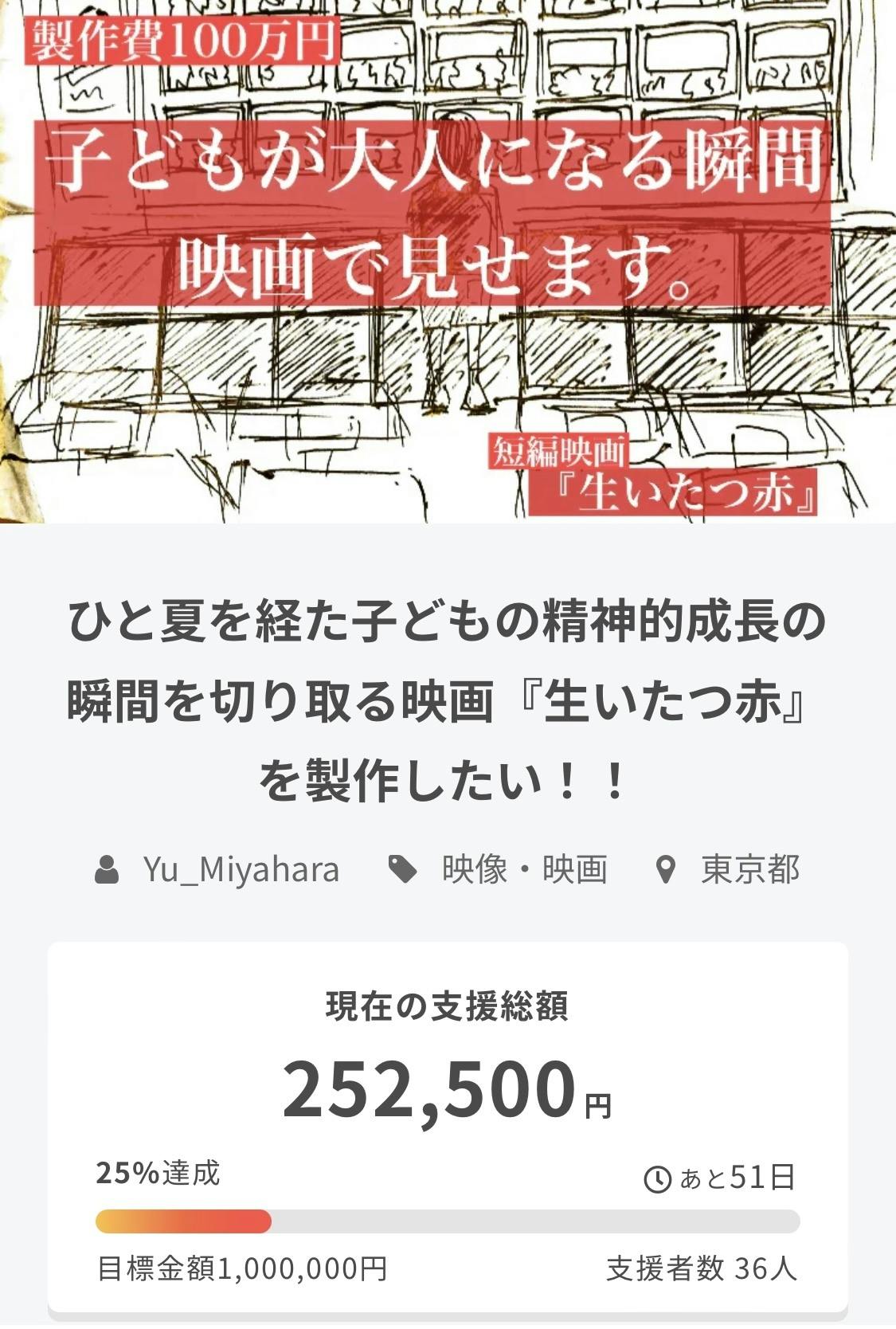Image resolution: width=896 pixels, height=1329 pixels.
Task: Open Yu_Miyahara's owner profile
Action: (241, 869)
